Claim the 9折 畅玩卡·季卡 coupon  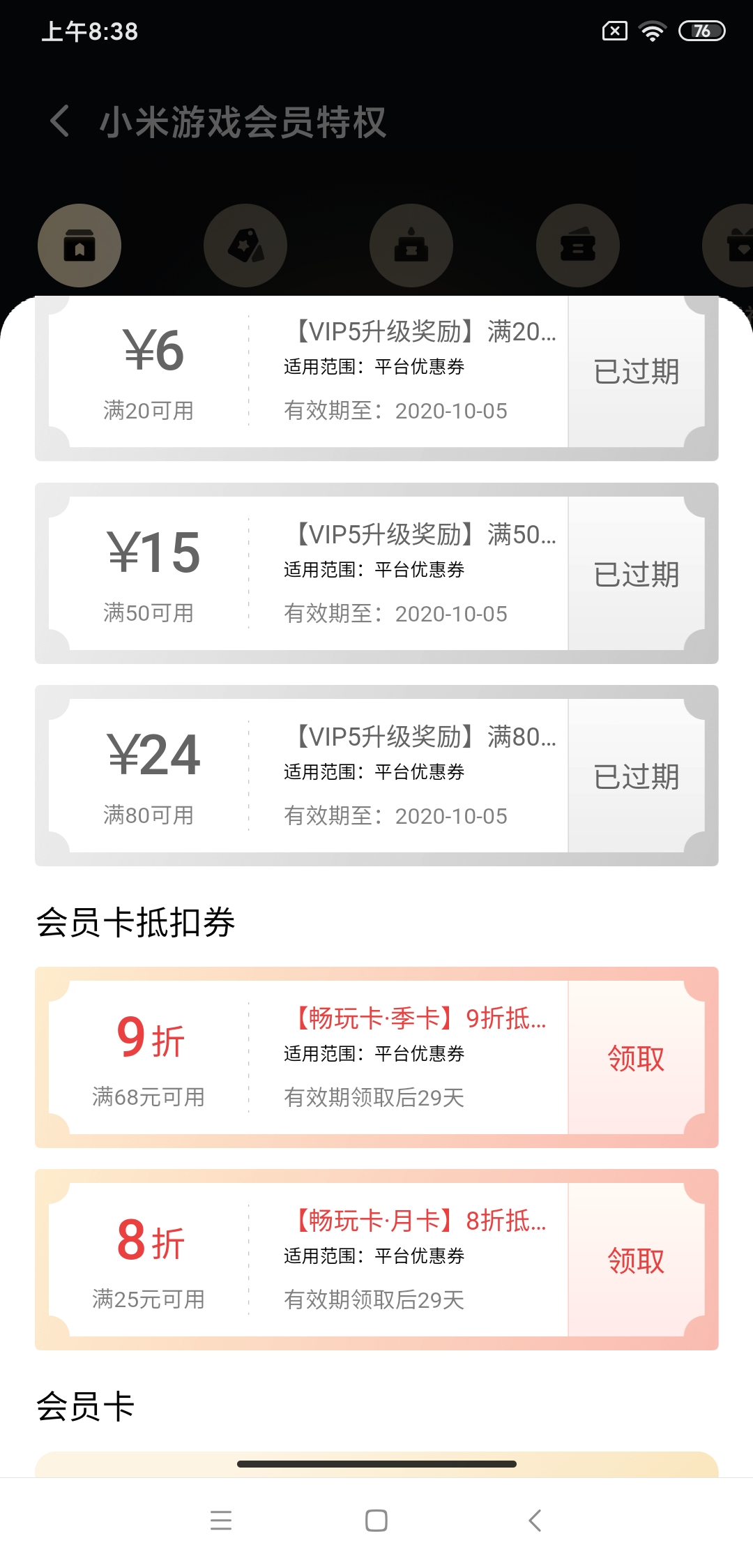tap(636, 1057)
